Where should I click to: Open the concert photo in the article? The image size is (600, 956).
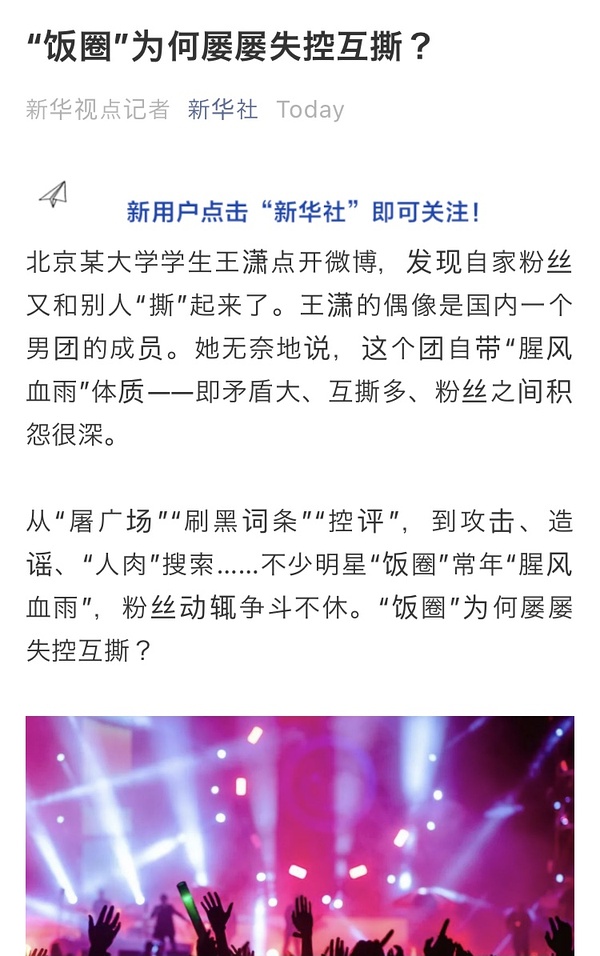click(300, 835)
